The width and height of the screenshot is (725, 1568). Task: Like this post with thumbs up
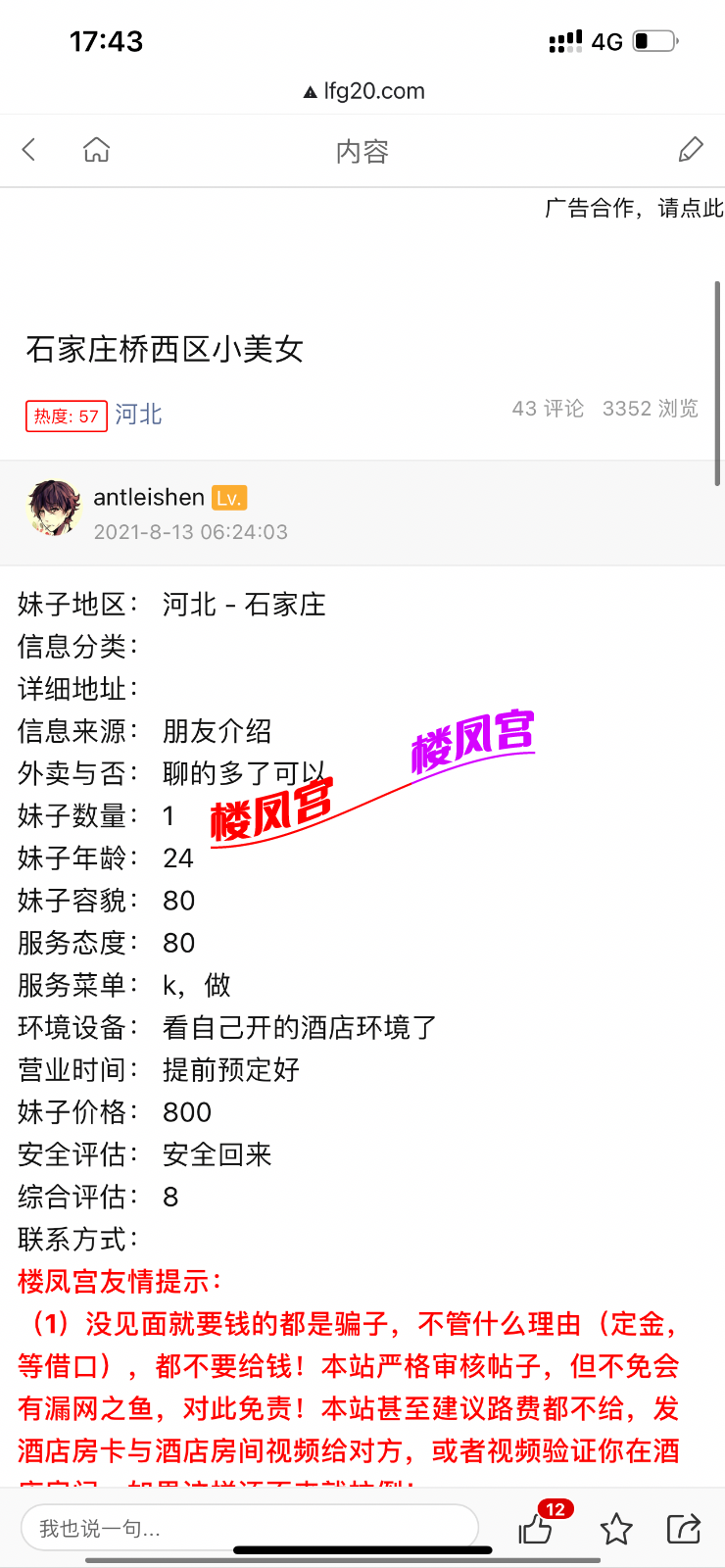[537, 1528]
